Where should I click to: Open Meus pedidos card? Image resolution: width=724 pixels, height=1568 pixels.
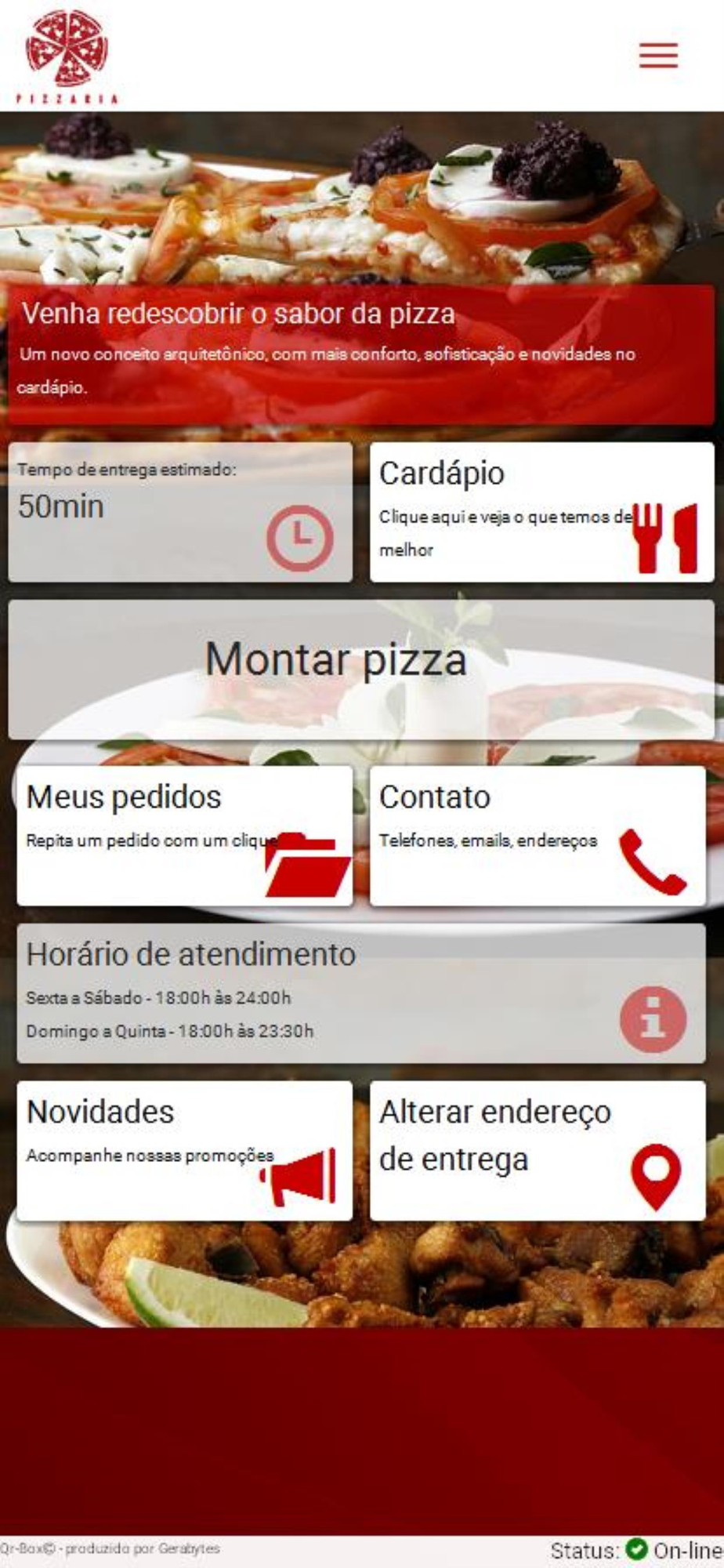pyautogui.click(x=185, y=835)
